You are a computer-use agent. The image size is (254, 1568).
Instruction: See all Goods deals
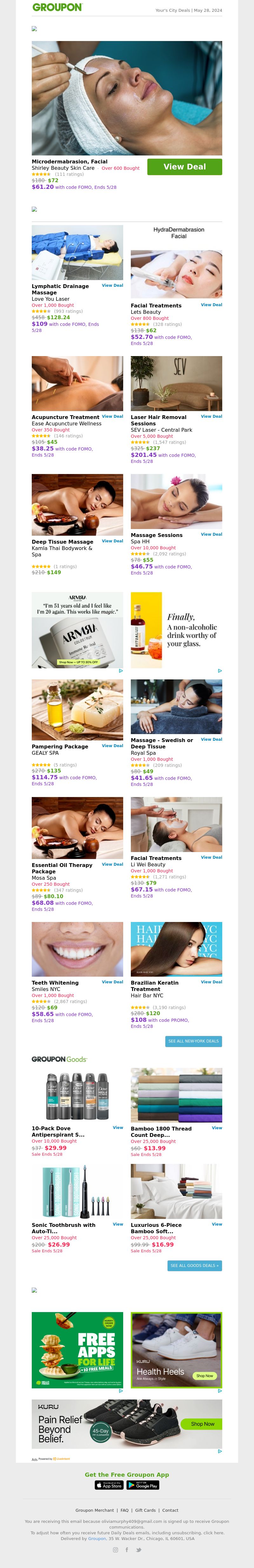point(194,1265)
